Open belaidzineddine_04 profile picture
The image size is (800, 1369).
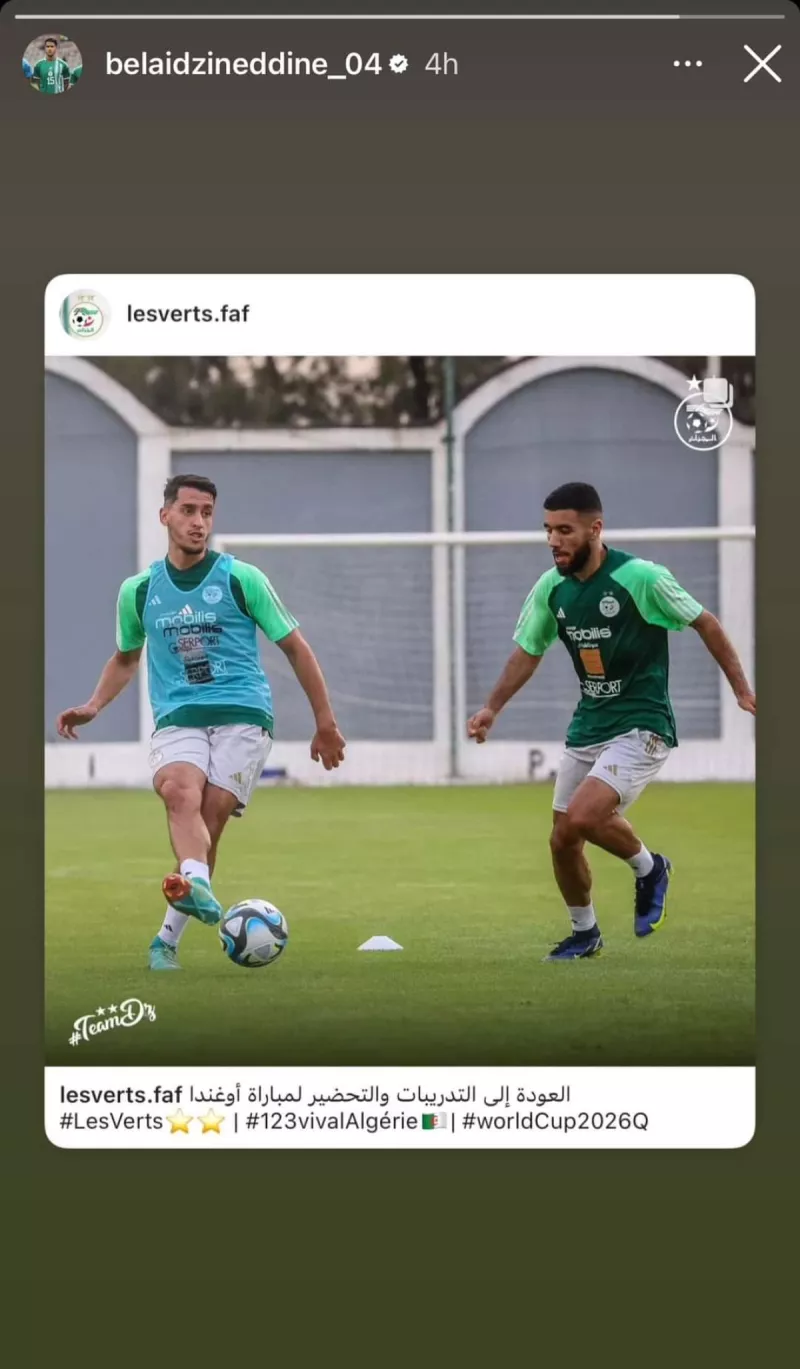pos(52,64)
